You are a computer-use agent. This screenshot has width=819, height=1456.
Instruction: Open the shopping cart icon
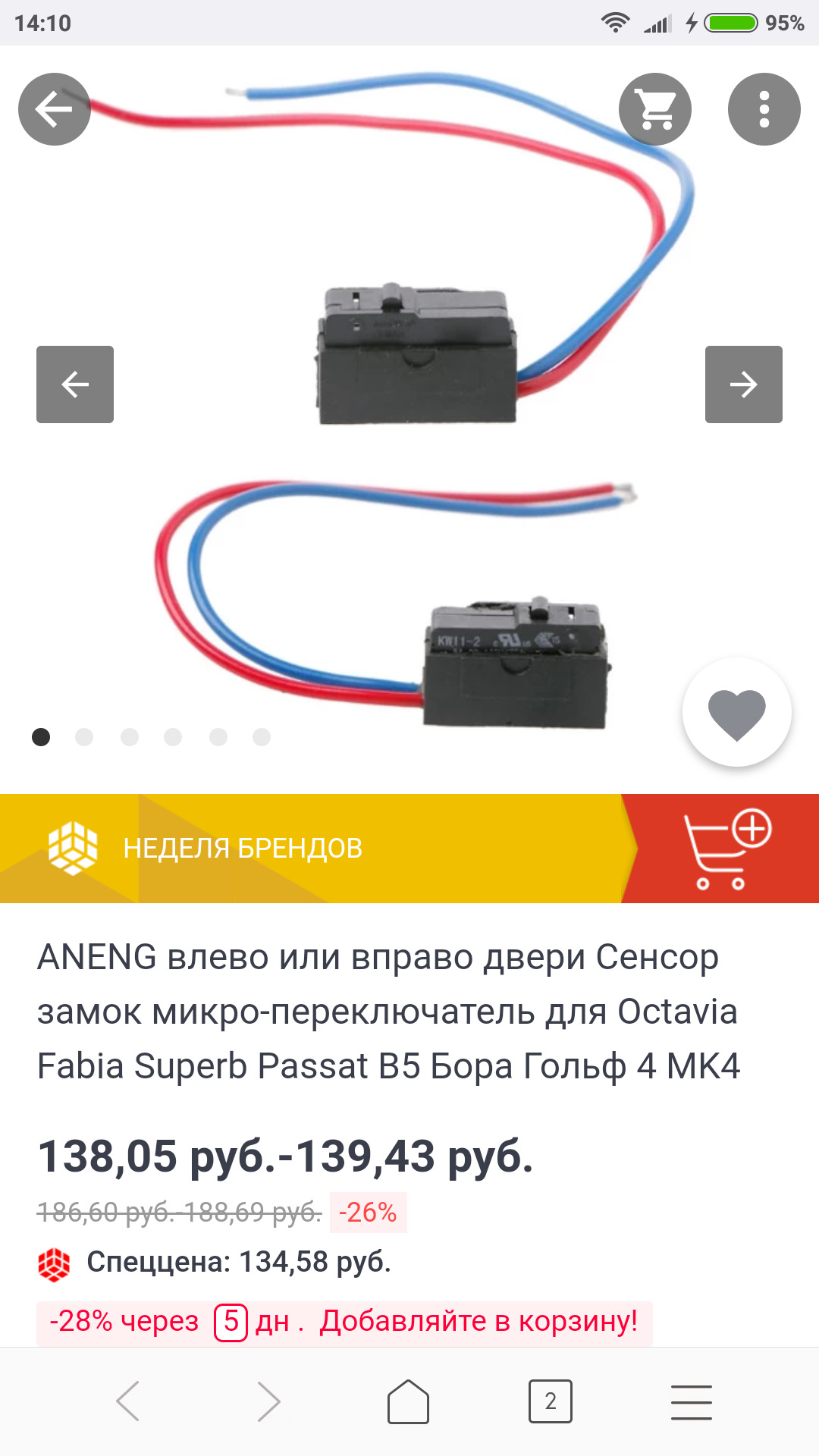pyautogui.click(x=655, y=108)
